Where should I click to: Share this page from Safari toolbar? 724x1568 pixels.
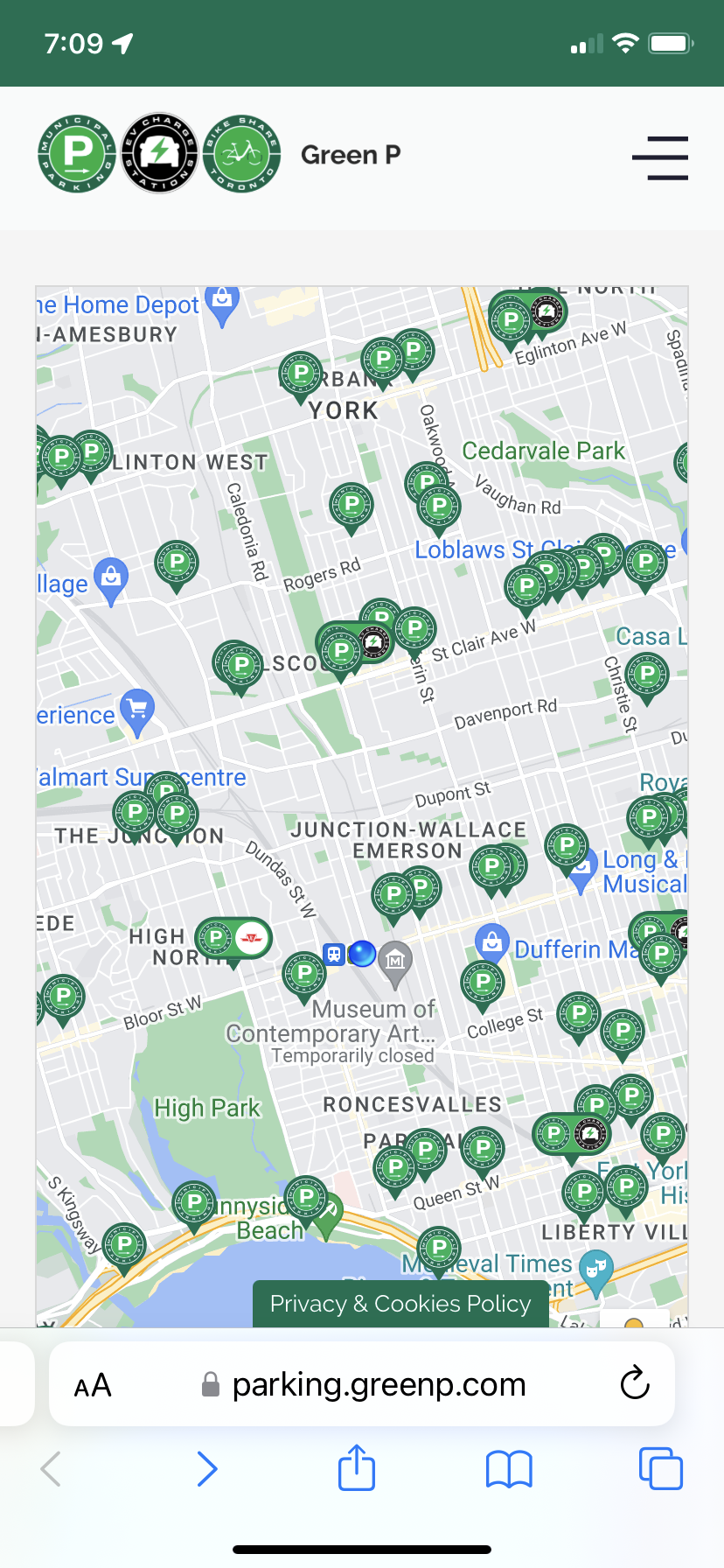tap(356, 1467)
